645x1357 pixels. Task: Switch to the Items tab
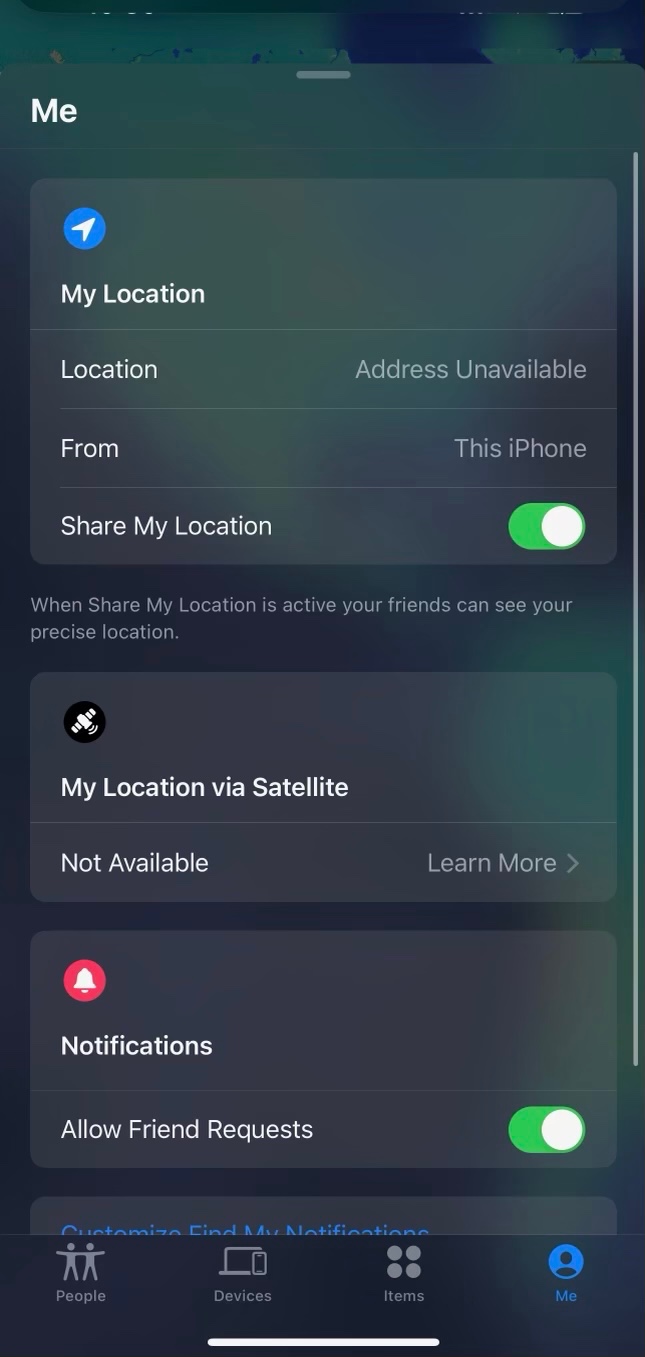coord(404,1273)
